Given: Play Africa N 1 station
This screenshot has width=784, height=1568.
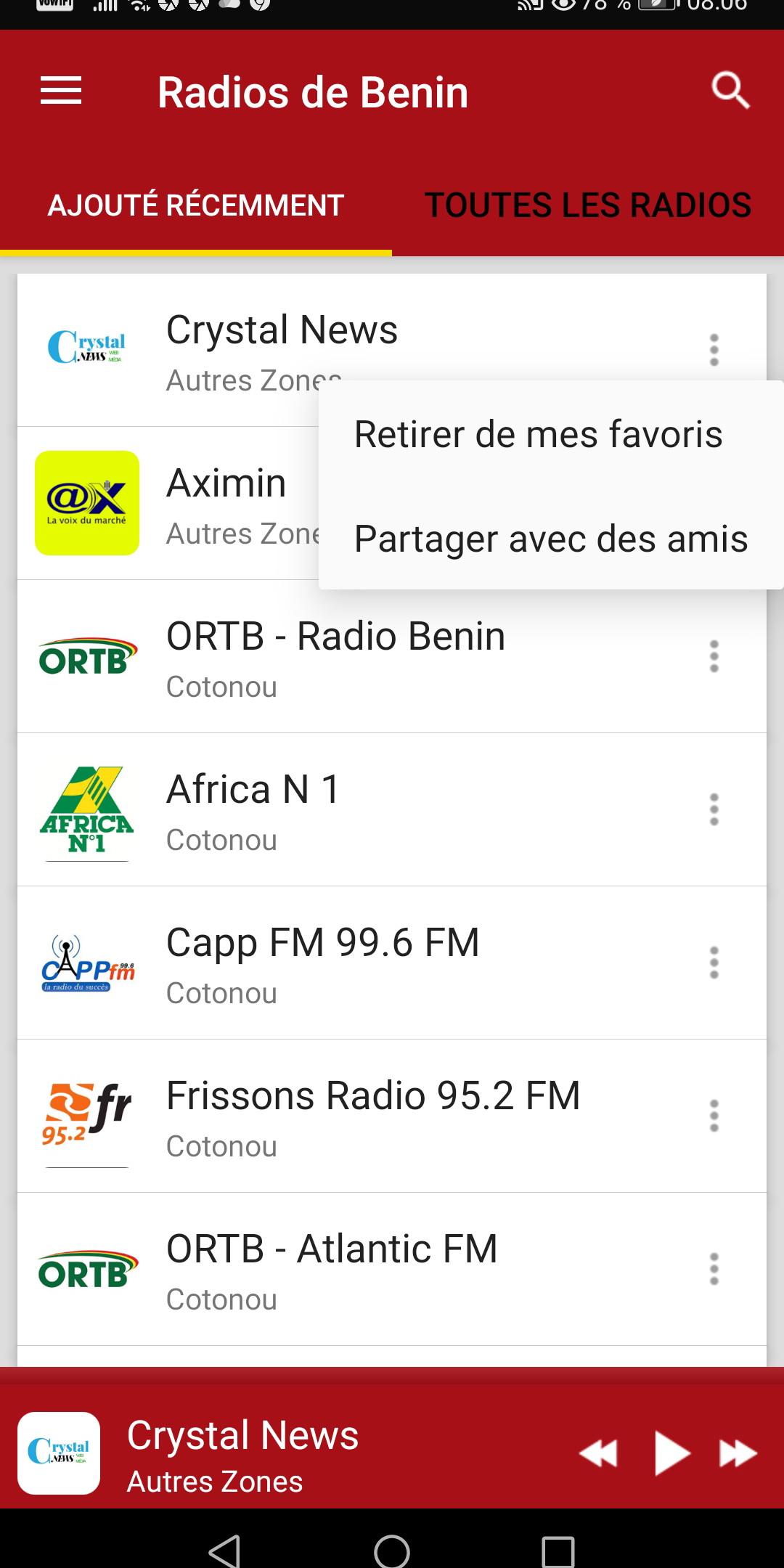Looking at the screenshot, I should (x=392, y=810).
